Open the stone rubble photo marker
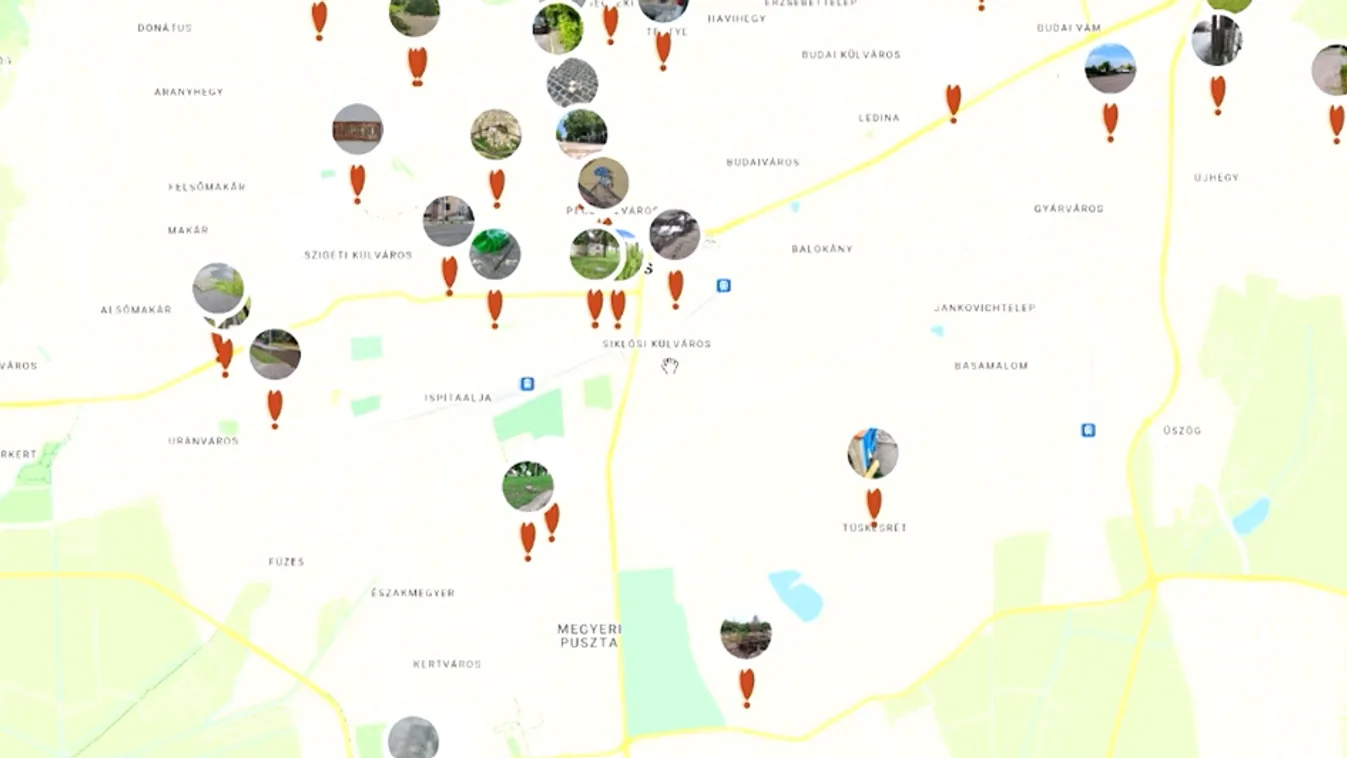This screenshot has width=1347, height=758. click(x=496, y=135)
